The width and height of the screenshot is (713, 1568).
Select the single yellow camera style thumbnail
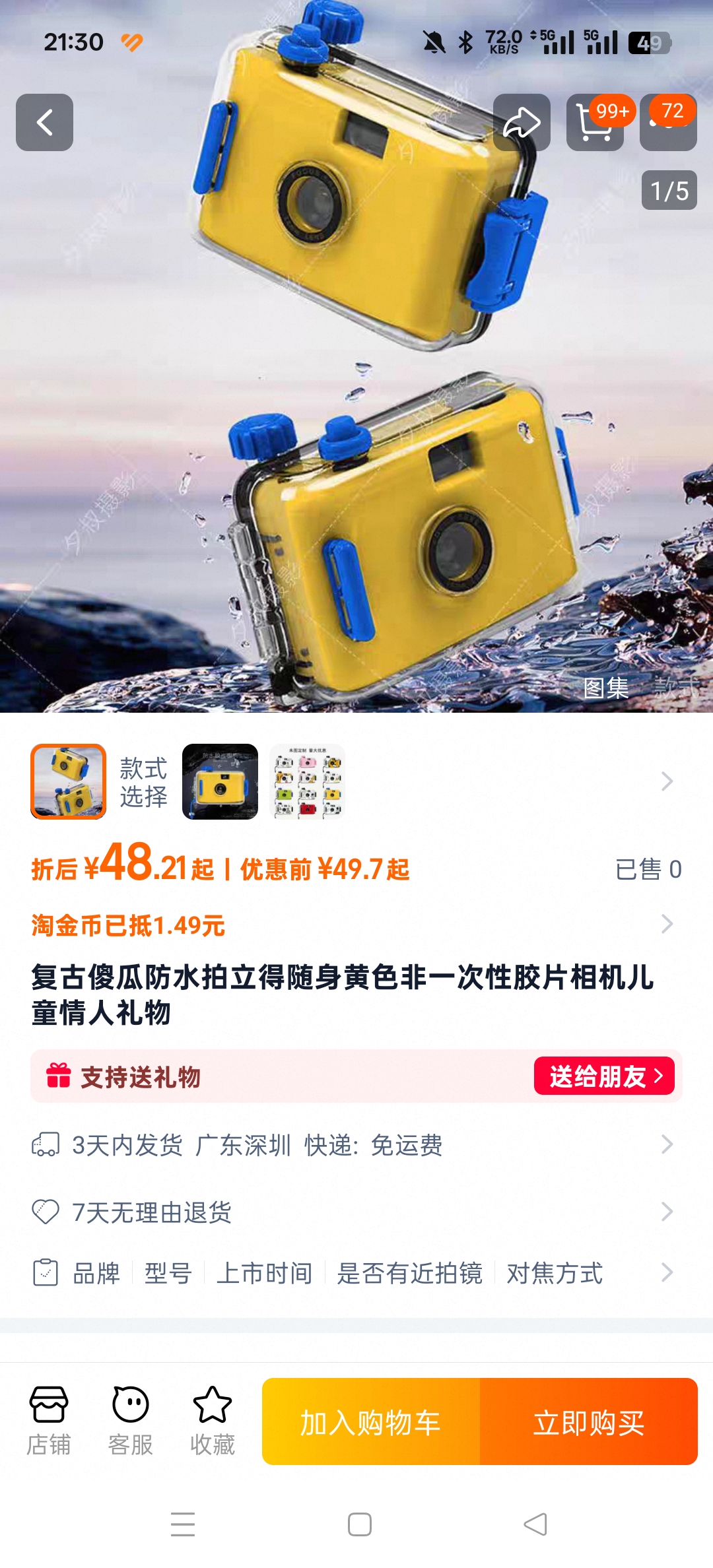pos(220,781)
